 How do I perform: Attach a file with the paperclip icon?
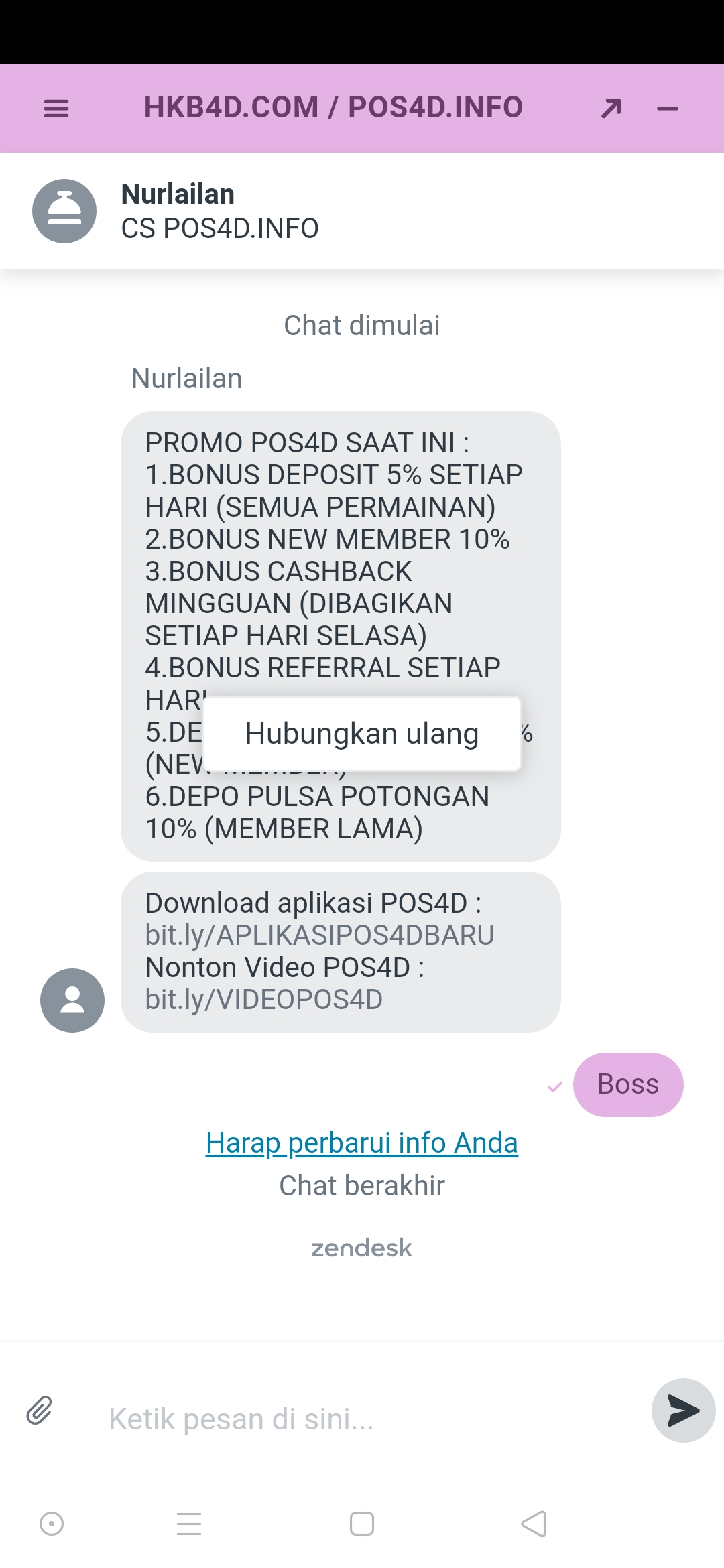pyautogui.click(x=40, y=1410)
